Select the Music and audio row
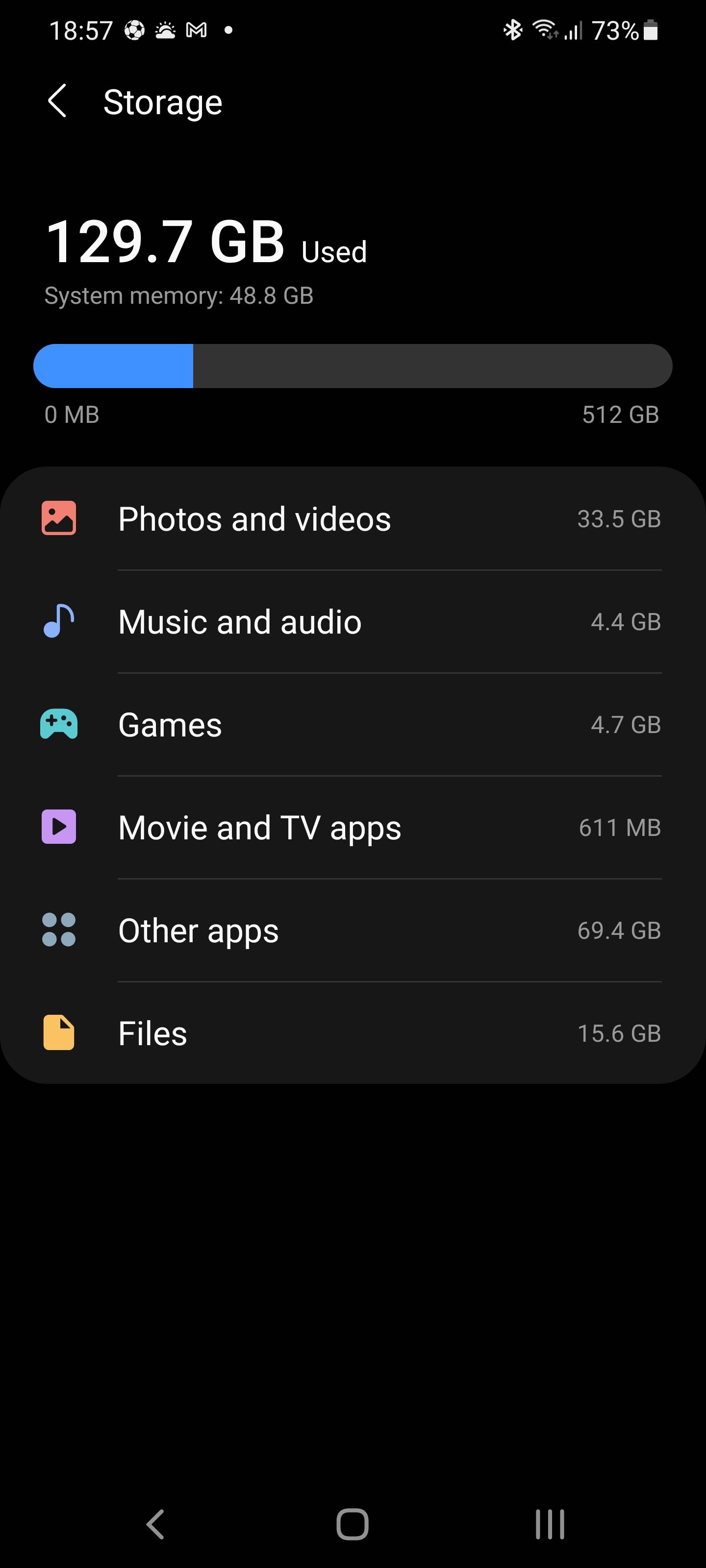Image resolution: width=706 pixels, height=1568 pixels. pos(353,621)
